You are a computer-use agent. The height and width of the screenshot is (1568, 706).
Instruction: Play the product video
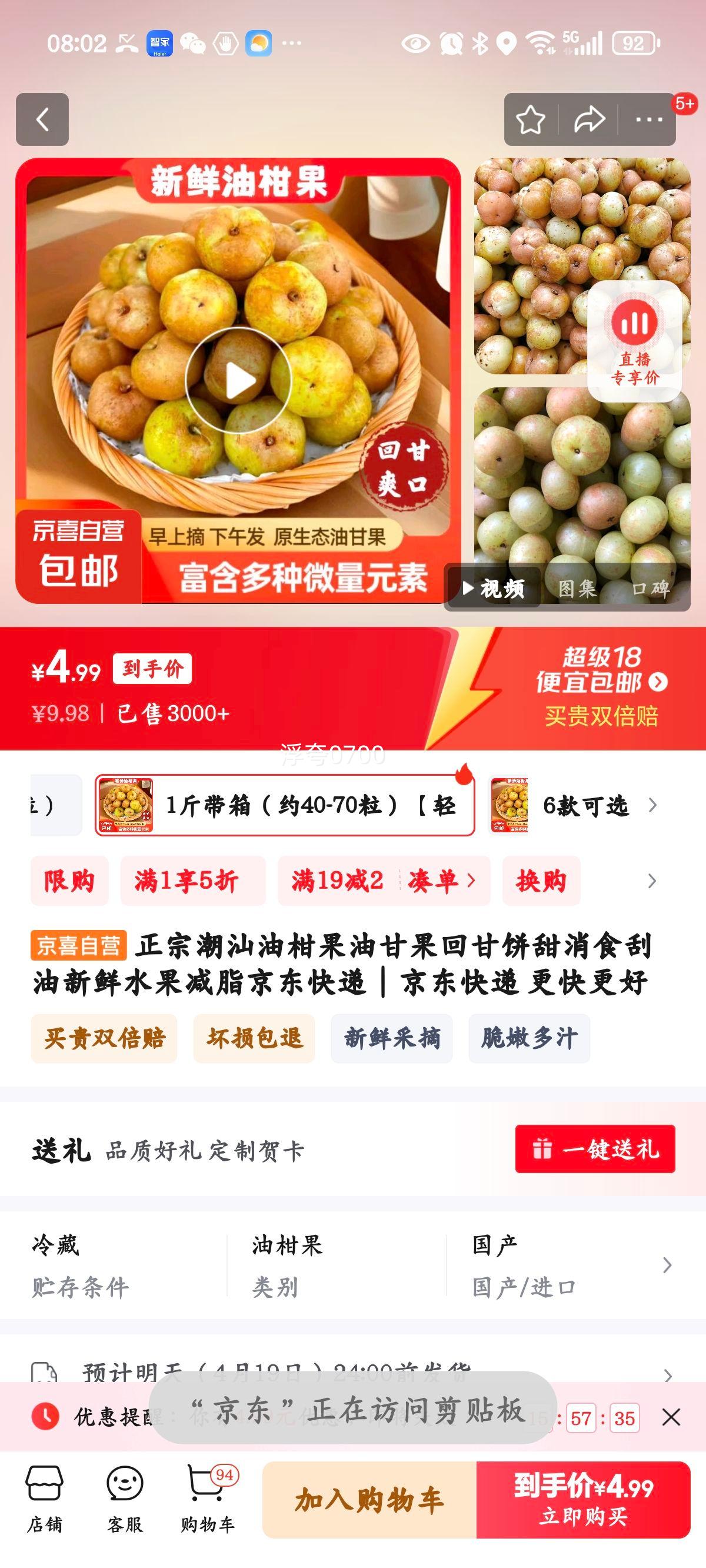[237, 380]
